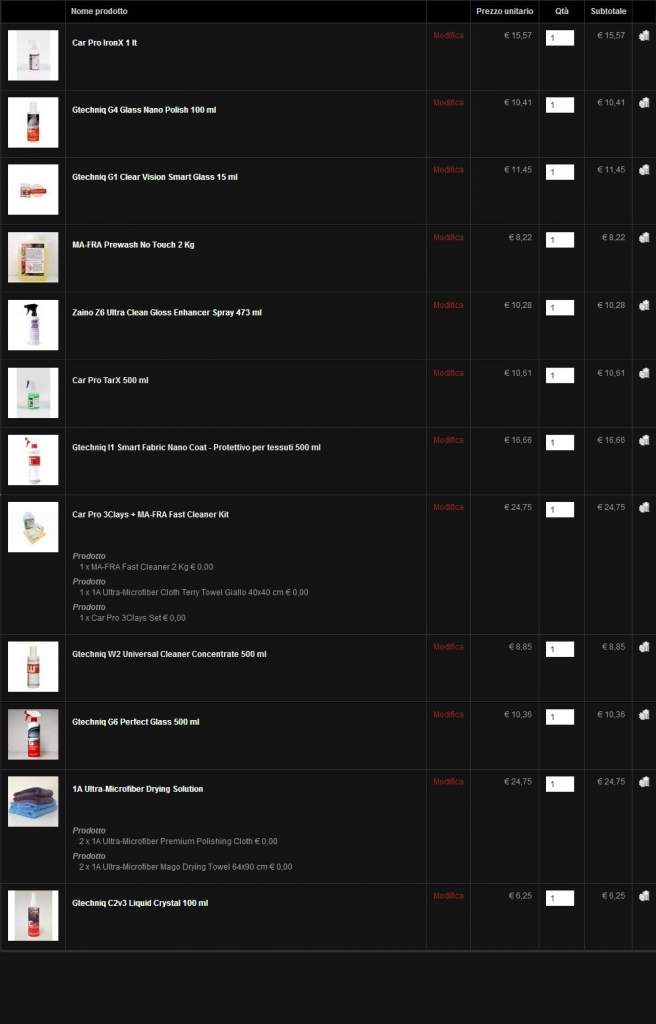Edit quantity of Car Pro 3Clays Kit

559,510
